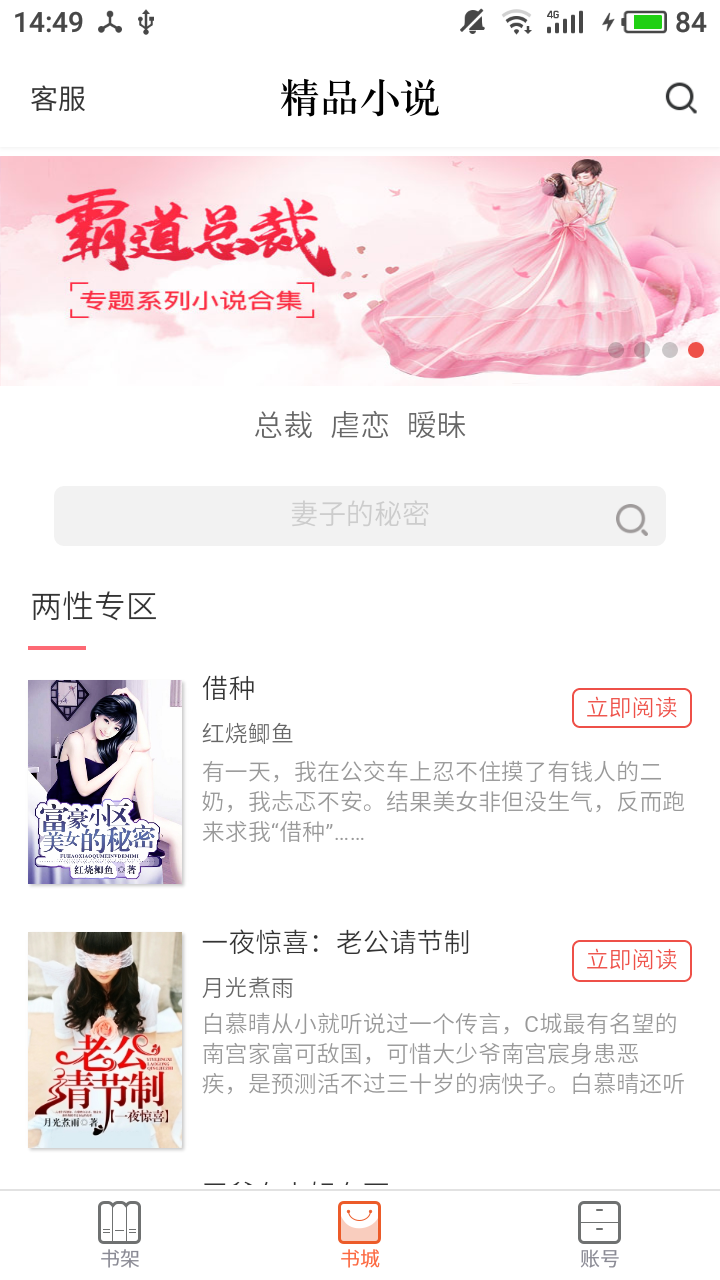Open the 账号 account icon in bottom bar

pos(599,1220)
